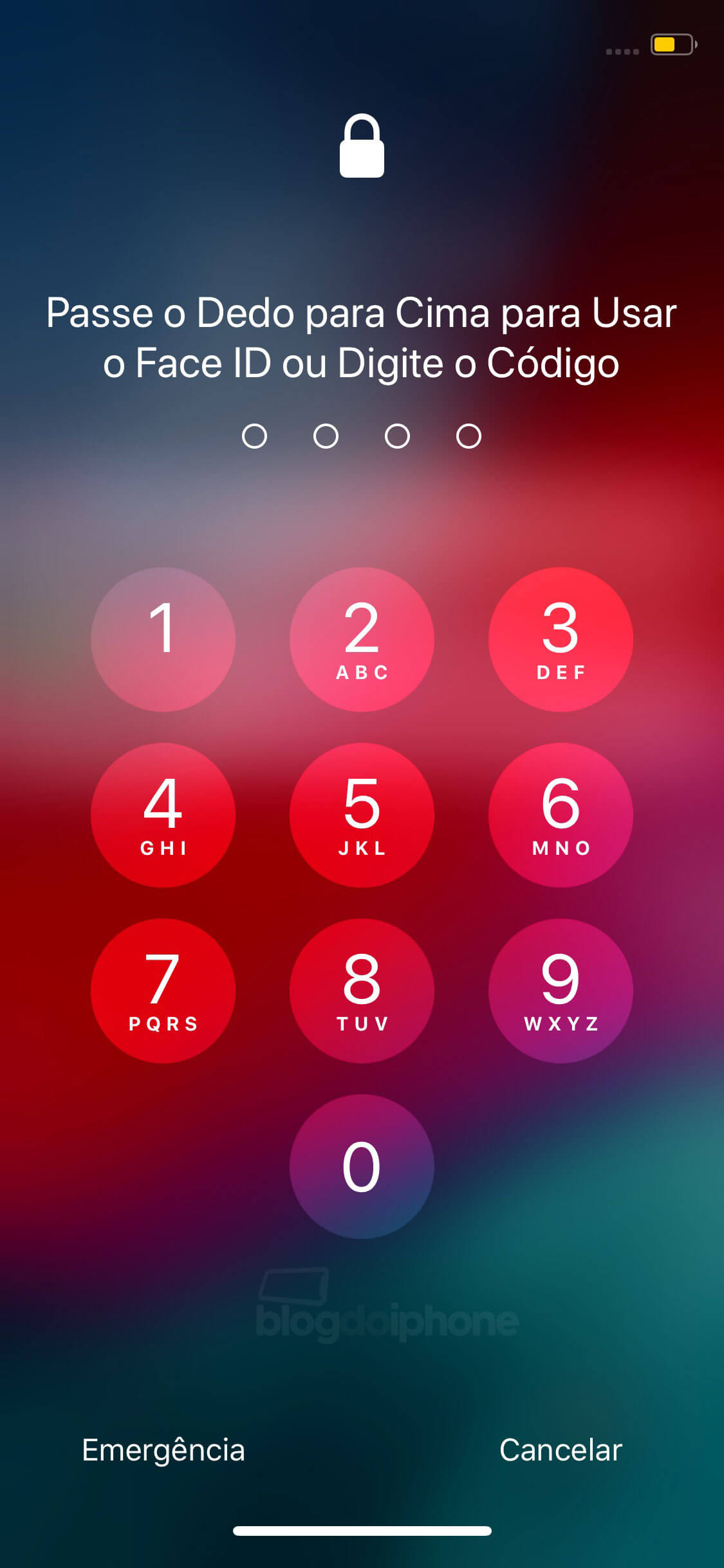Select the 9 WXYZ key

point(561,991)
